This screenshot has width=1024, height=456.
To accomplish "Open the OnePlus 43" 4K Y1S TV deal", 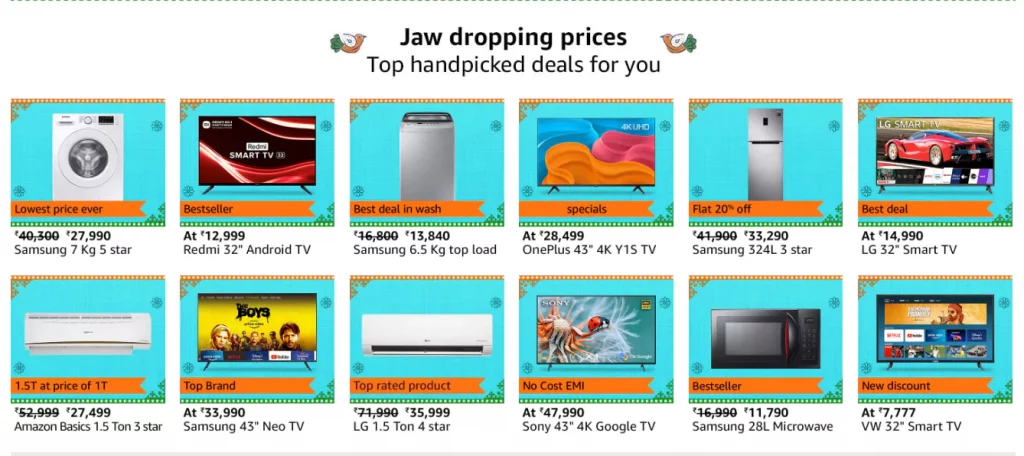I will (x=596, y=160).
